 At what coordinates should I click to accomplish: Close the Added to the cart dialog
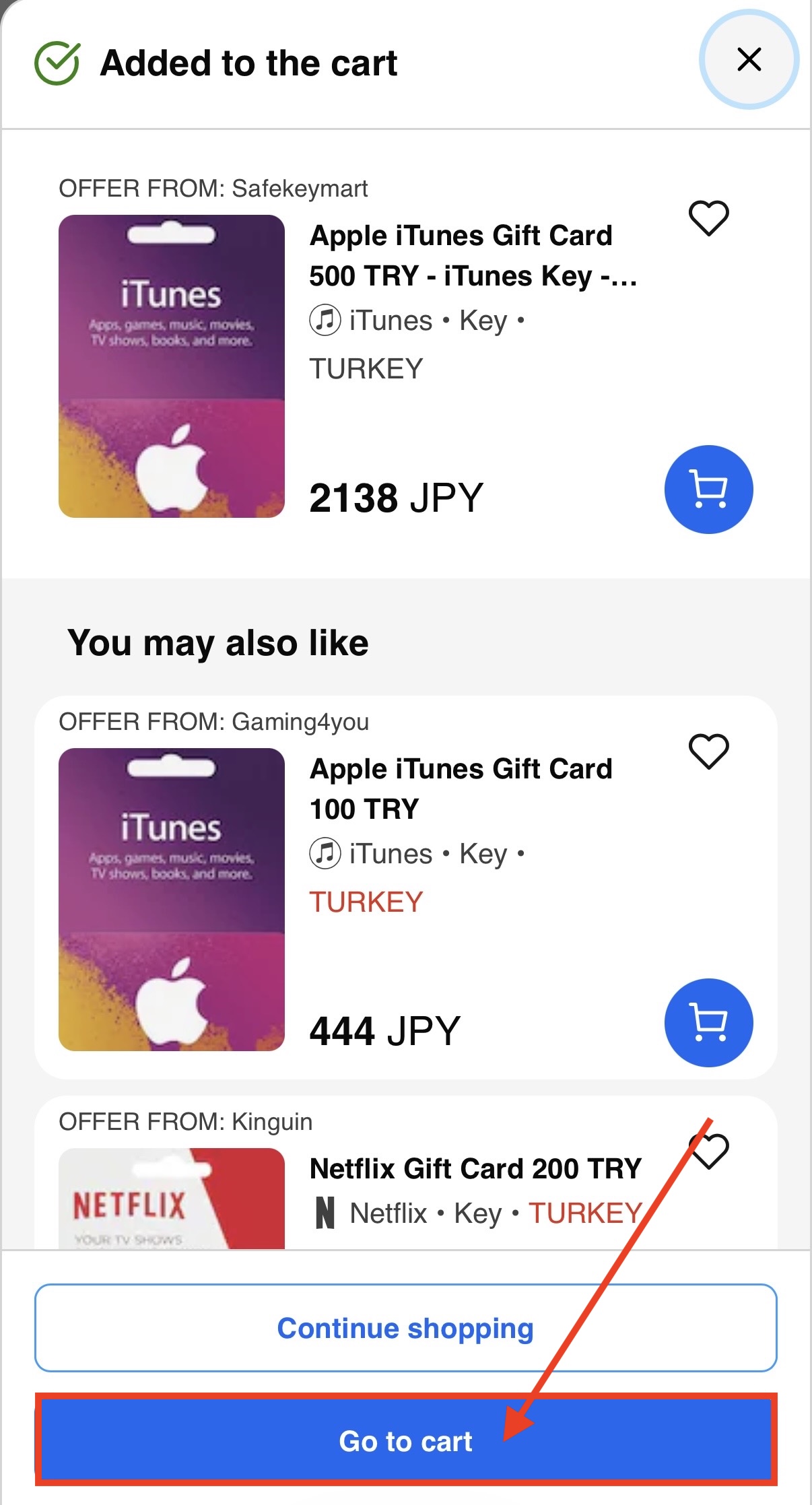pos(749,60)
